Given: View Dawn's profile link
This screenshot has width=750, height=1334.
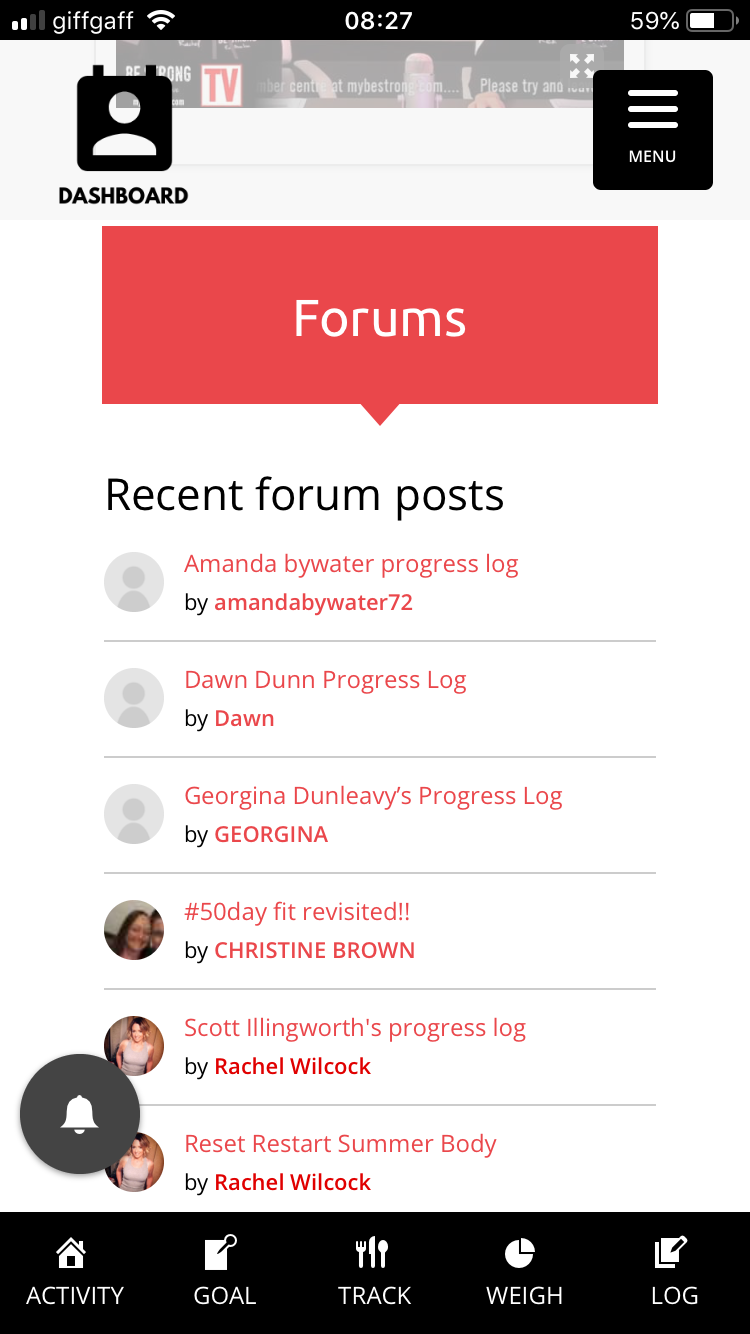Looking at the screenshot, I should point(244,718).
